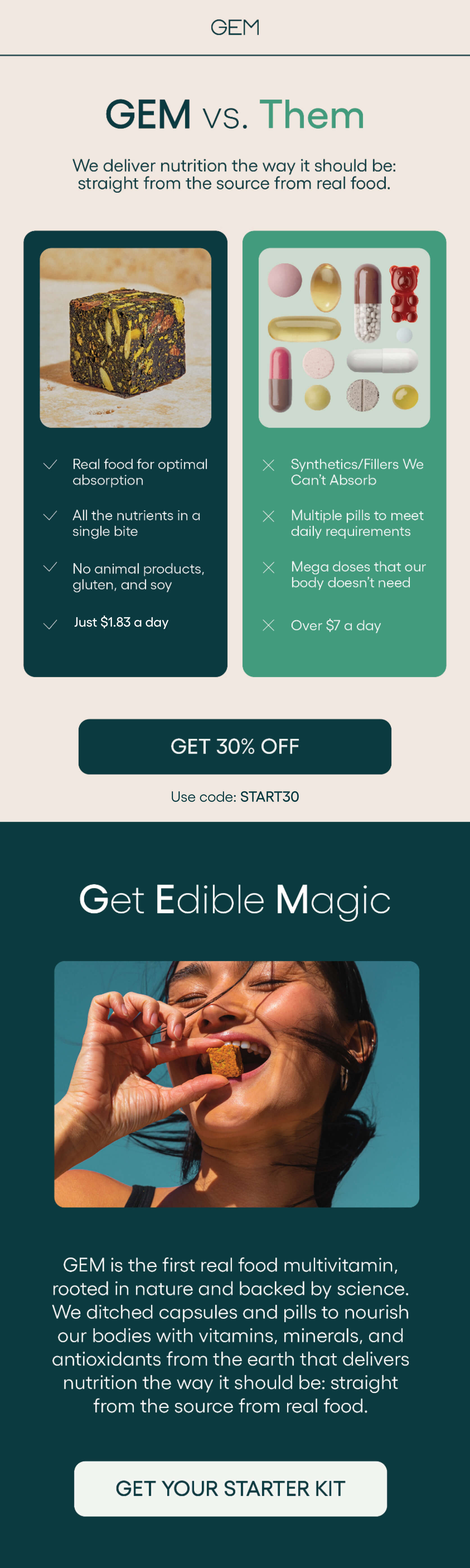This screenshot has width=470, height=1568.
Task: Tap the GET 30% OFF button
Action: [x=234, y=746]
